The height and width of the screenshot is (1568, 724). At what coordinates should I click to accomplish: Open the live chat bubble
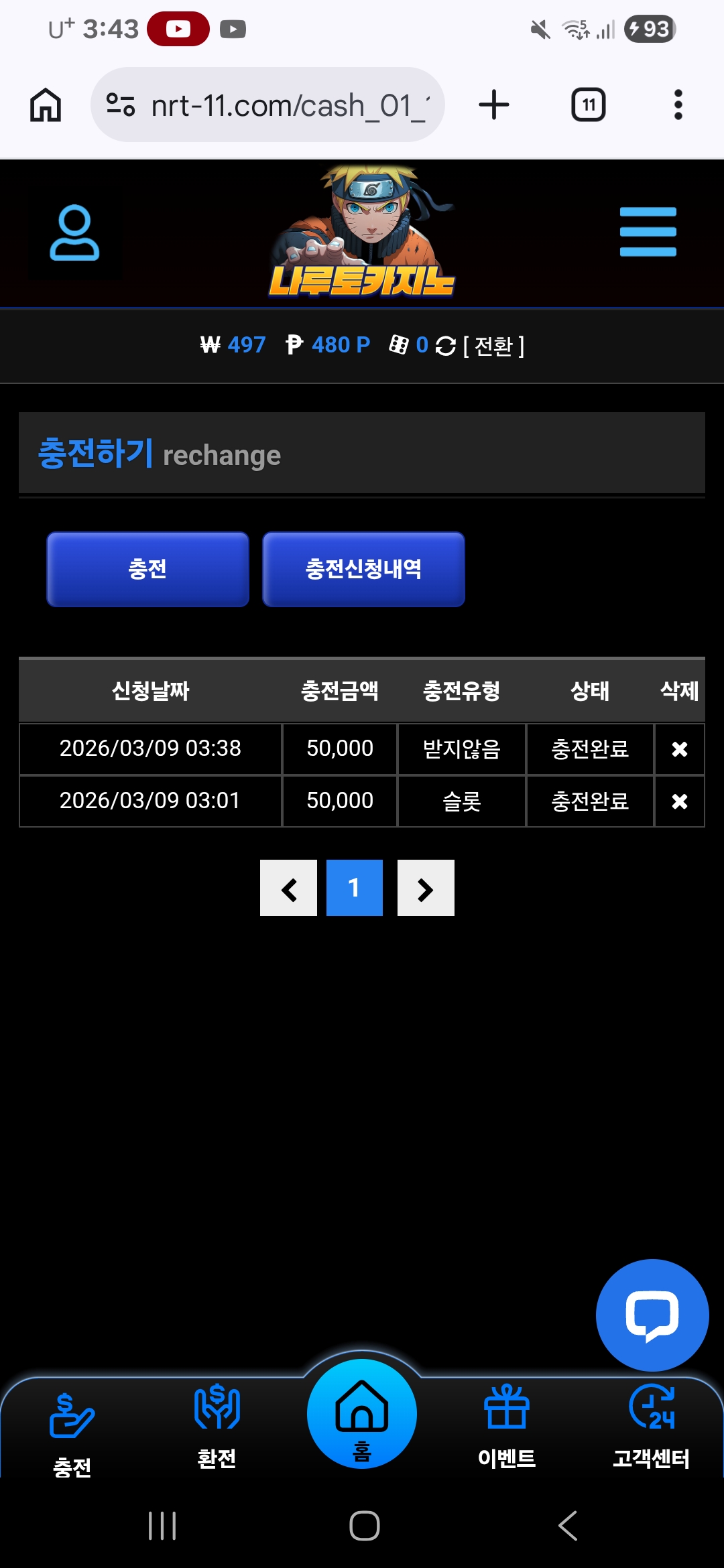click(652, 1315)
